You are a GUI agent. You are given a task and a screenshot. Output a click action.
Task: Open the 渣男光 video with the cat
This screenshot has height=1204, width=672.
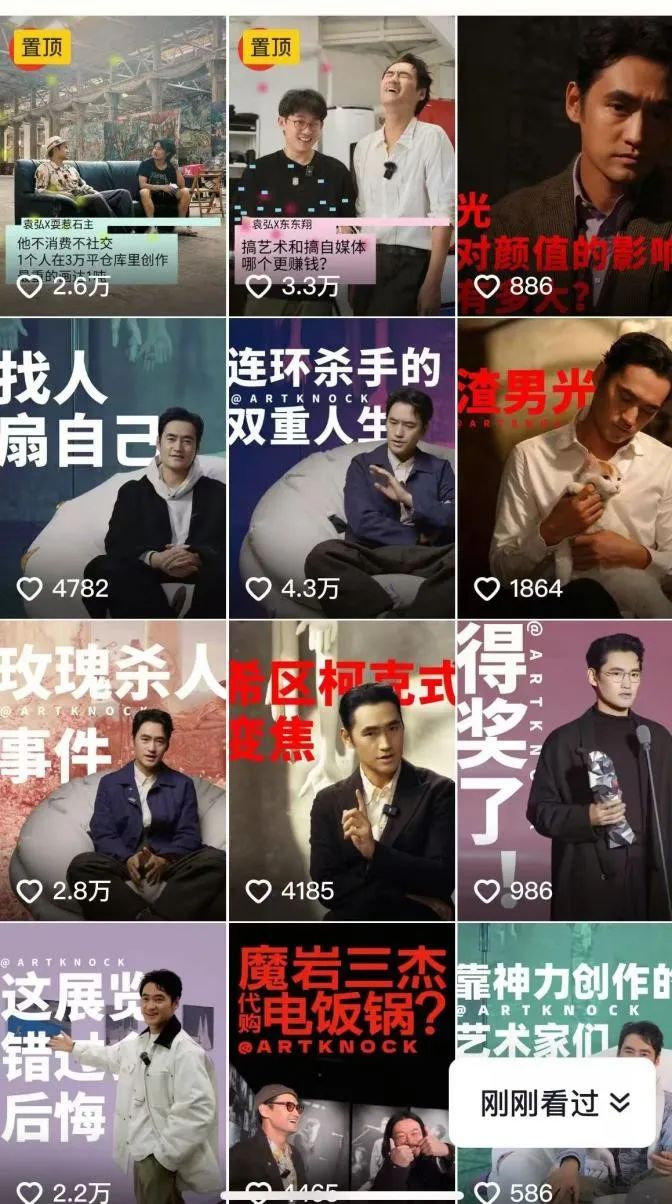(x=564, y=468)
